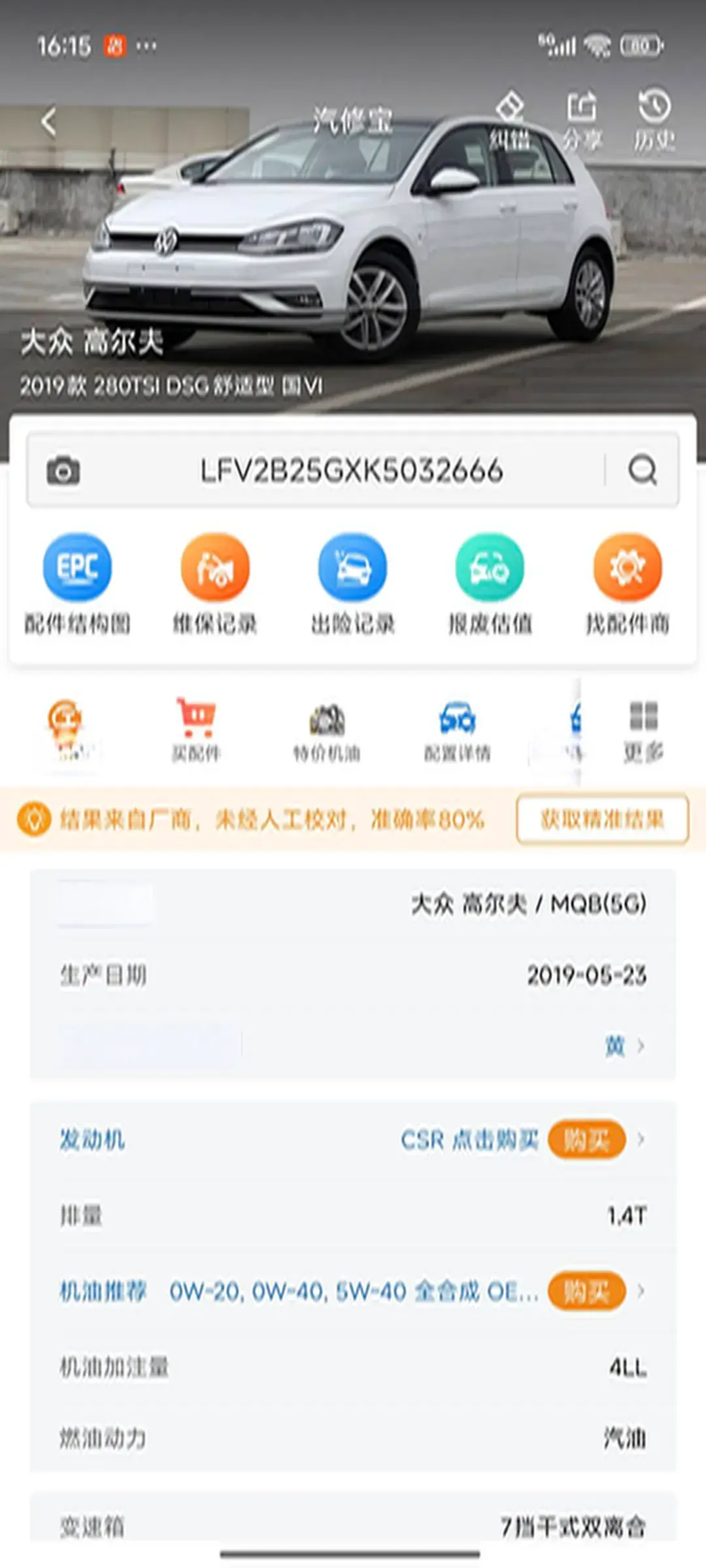Tap 购买 next to 机油推荐
The image size is (706, 1568).
pyautogui.click(x=586, y=1291)
